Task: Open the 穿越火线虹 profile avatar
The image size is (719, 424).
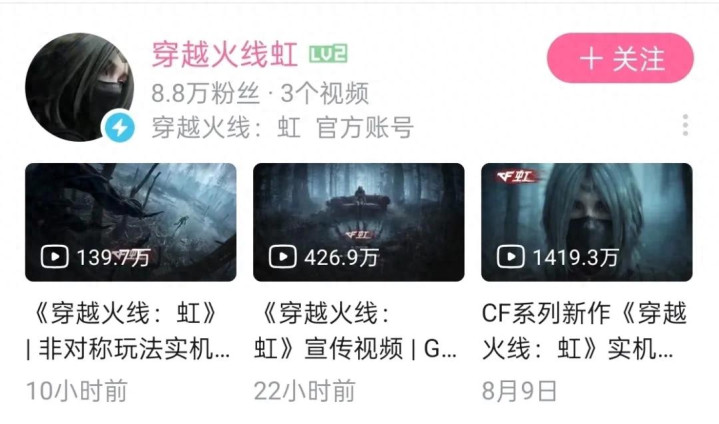Action: [x=78, y=87]
